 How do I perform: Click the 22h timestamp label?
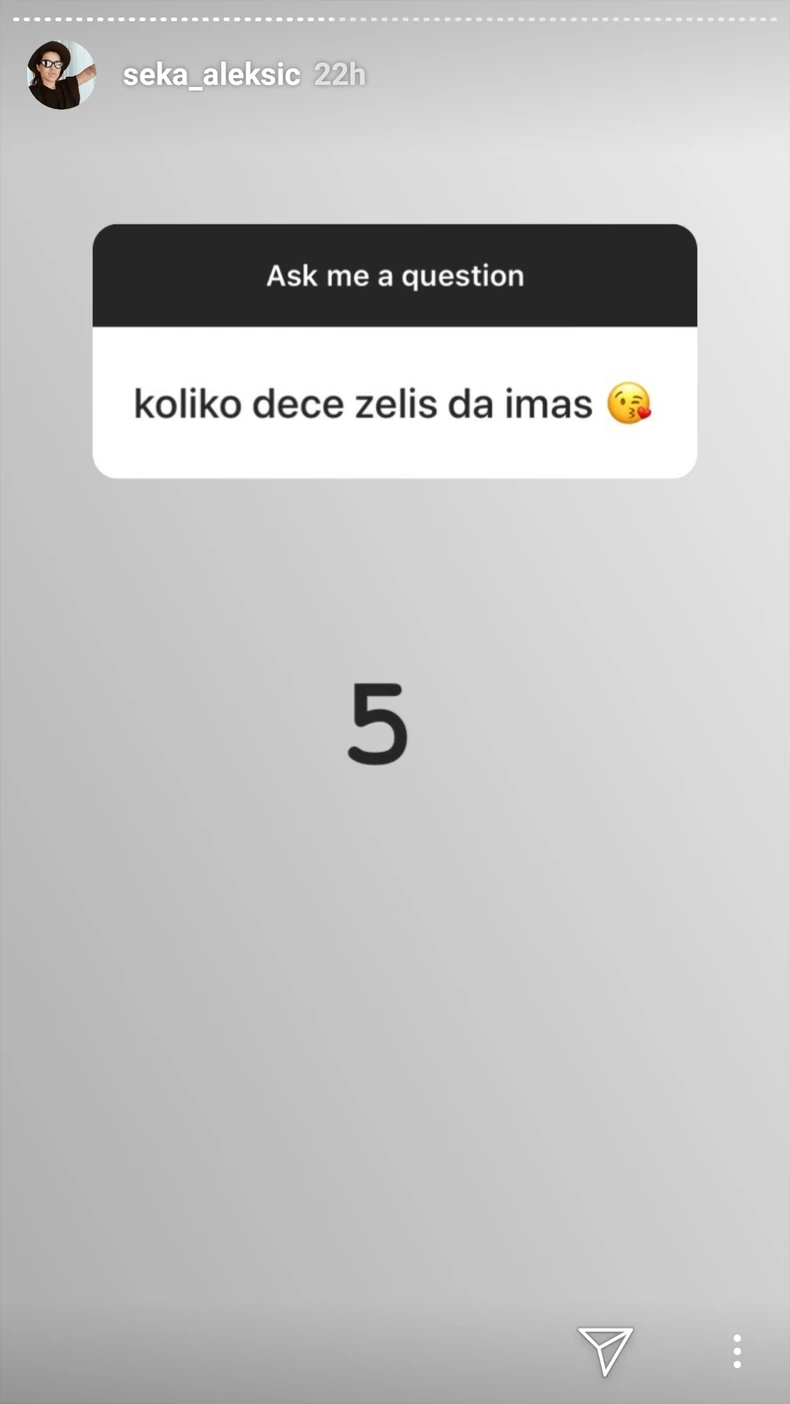click(340, 74)
